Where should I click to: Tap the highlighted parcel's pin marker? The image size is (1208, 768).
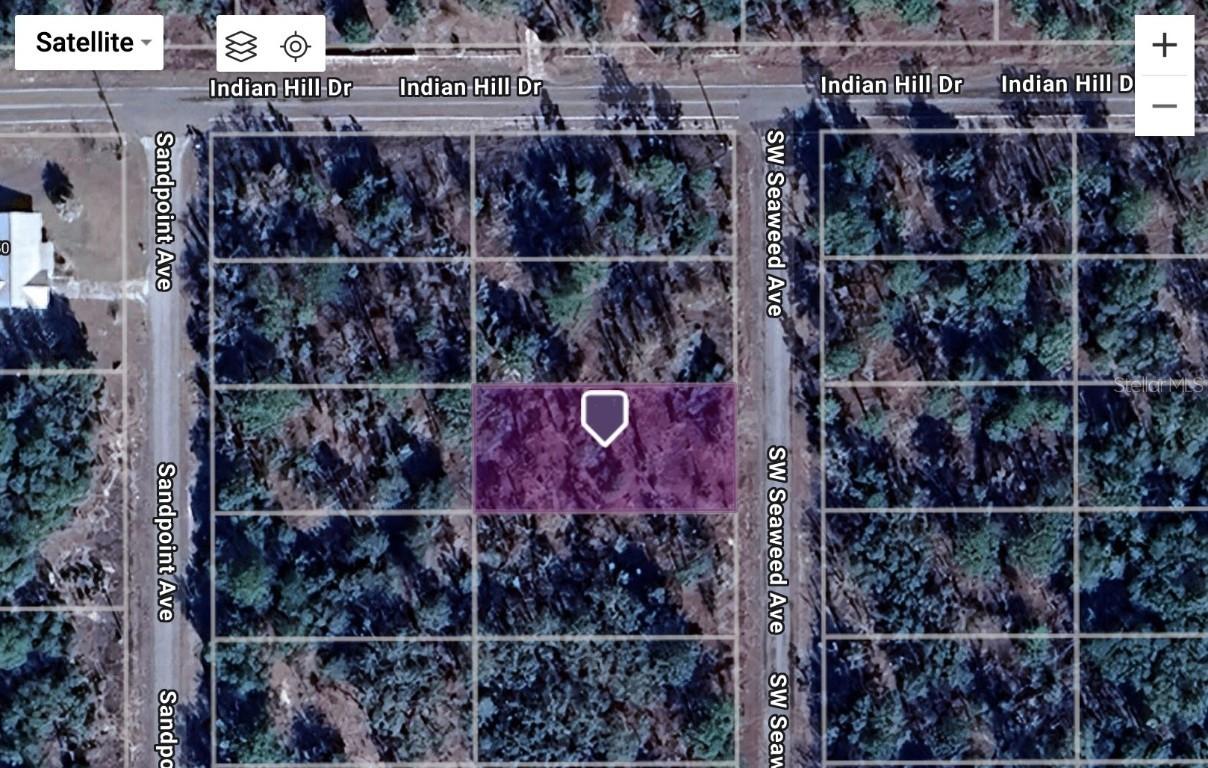point(604,416)
